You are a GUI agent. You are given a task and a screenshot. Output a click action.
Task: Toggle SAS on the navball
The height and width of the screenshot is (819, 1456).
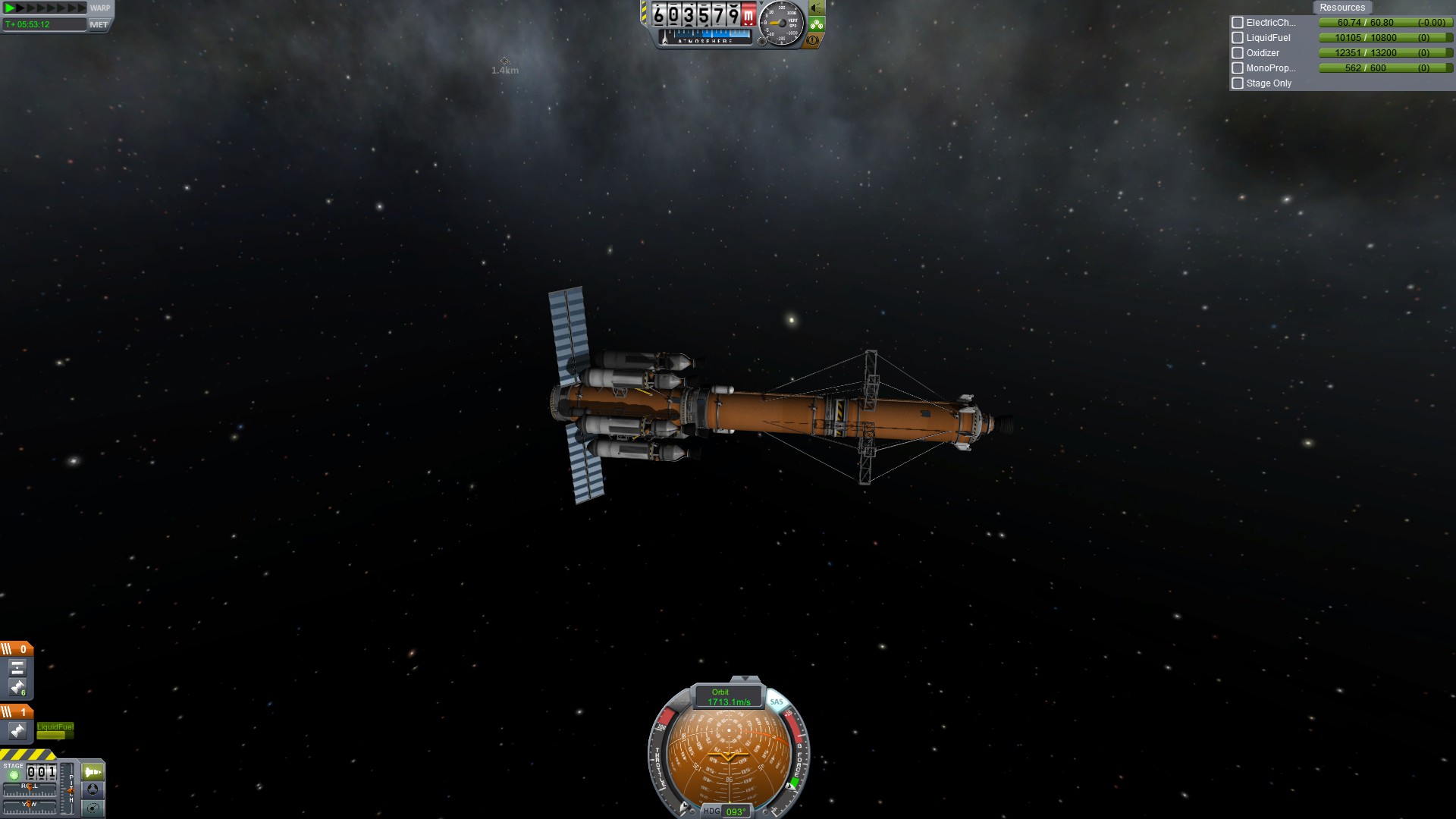(x=777, y=701)
